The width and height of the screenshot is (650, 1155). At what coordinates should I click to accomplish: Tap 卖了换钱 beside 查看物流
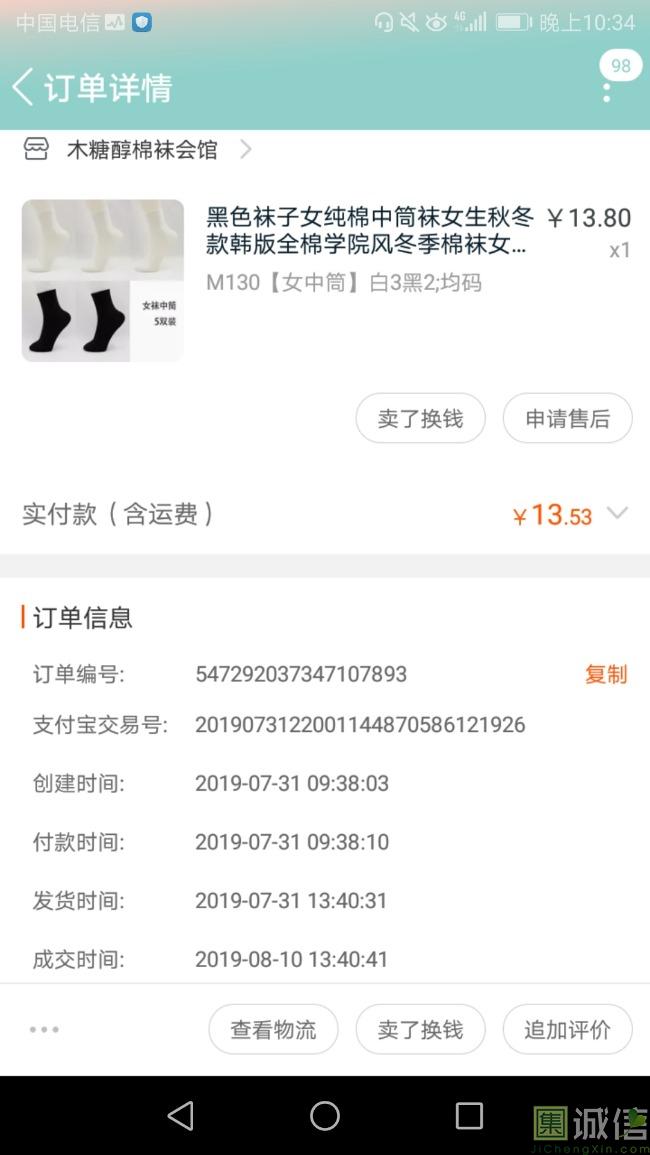coord(420,1030)
